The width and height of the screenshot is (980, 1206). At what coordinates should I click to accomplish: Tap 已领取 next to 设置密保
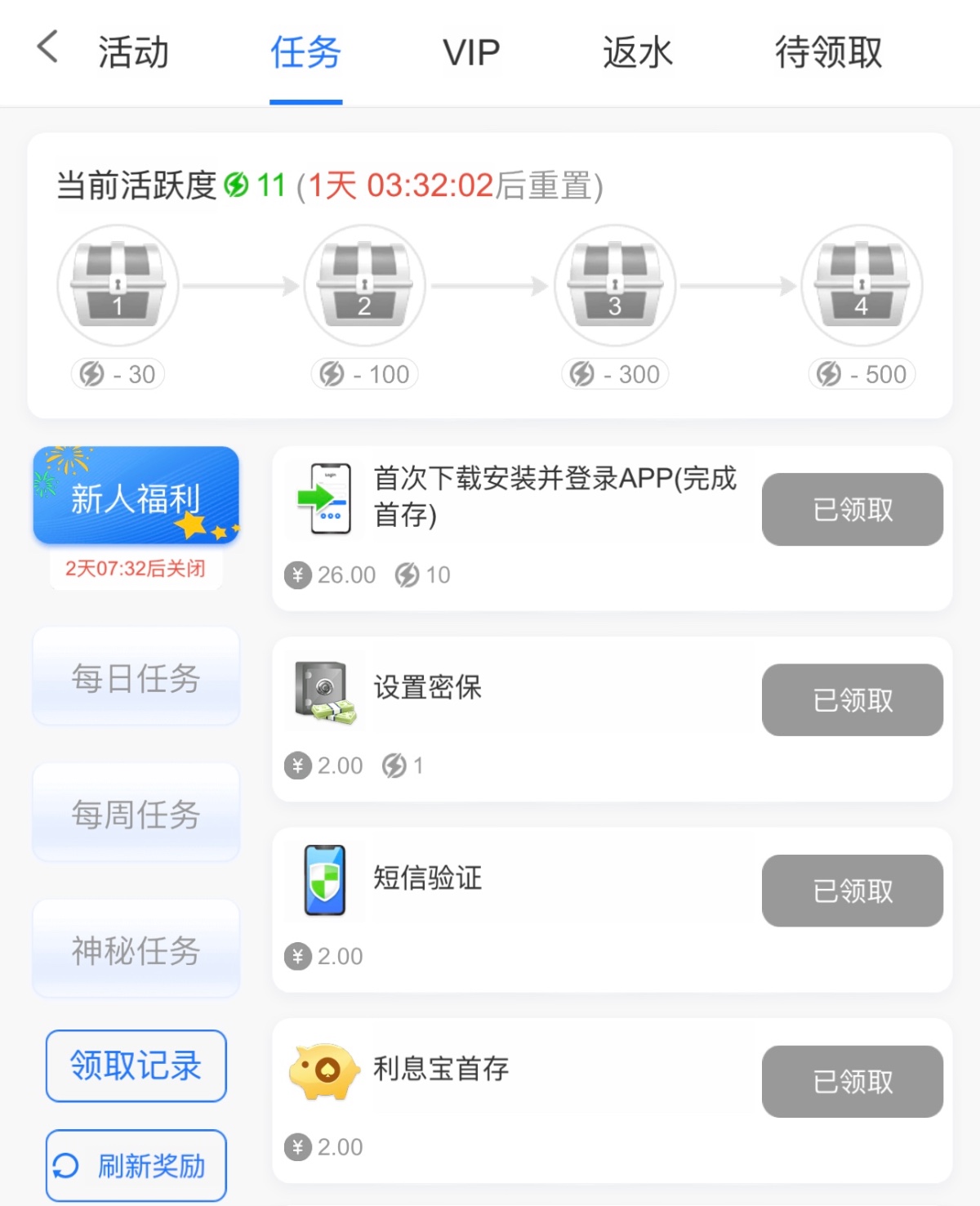[852, 699]
